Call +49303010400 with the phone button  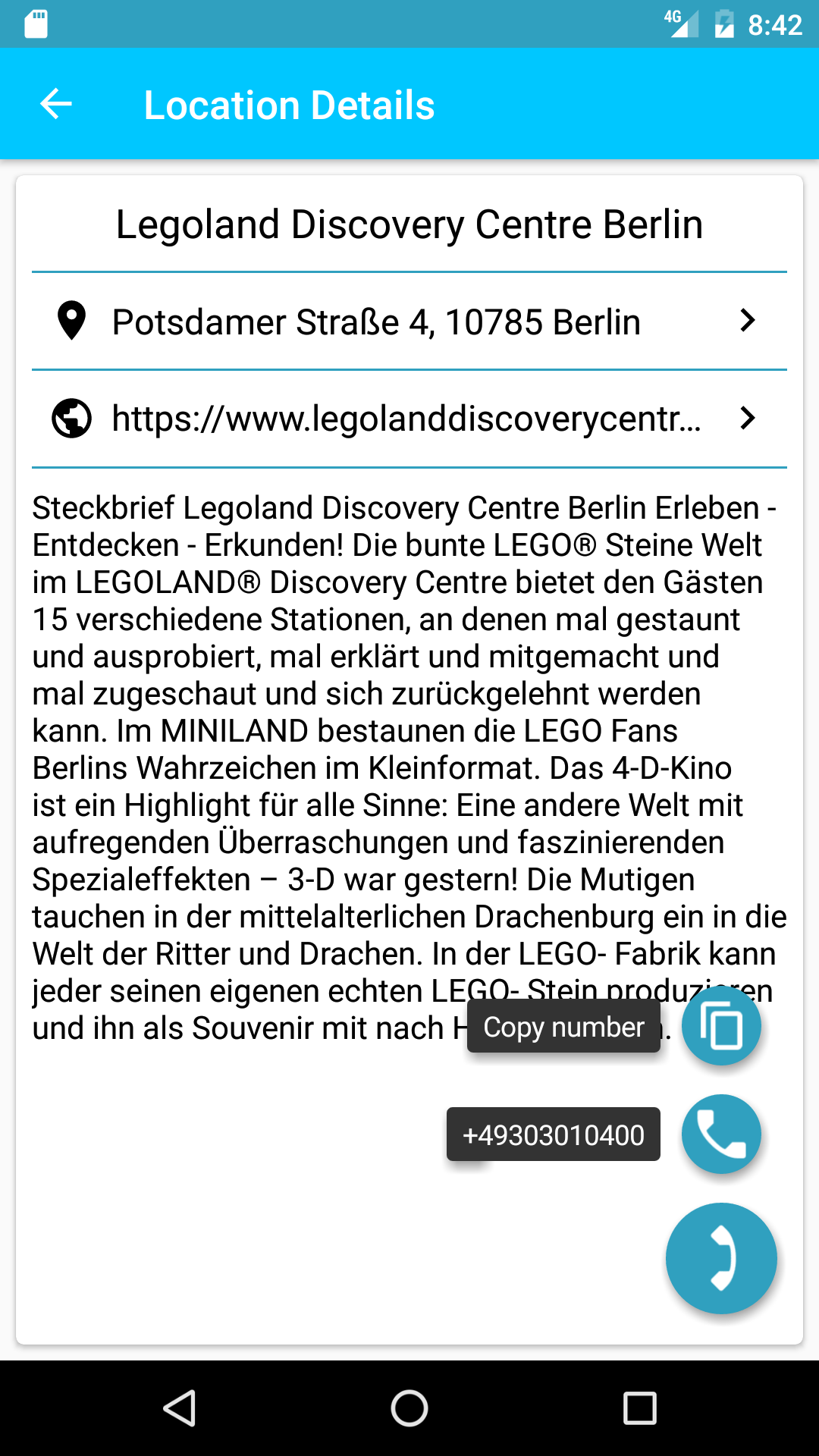coord(720,1134)
